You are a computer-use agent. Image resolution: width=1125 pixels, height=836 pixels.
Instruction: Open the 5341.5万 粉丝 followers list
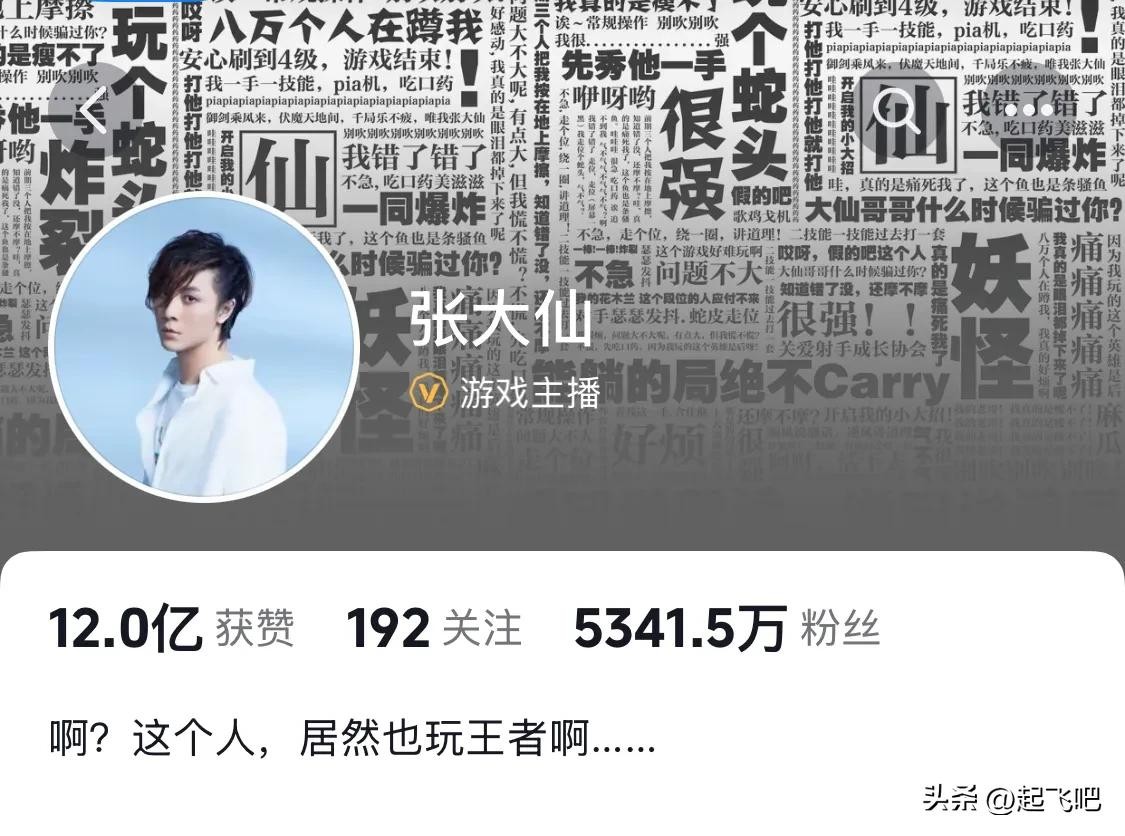coord(726,628)
